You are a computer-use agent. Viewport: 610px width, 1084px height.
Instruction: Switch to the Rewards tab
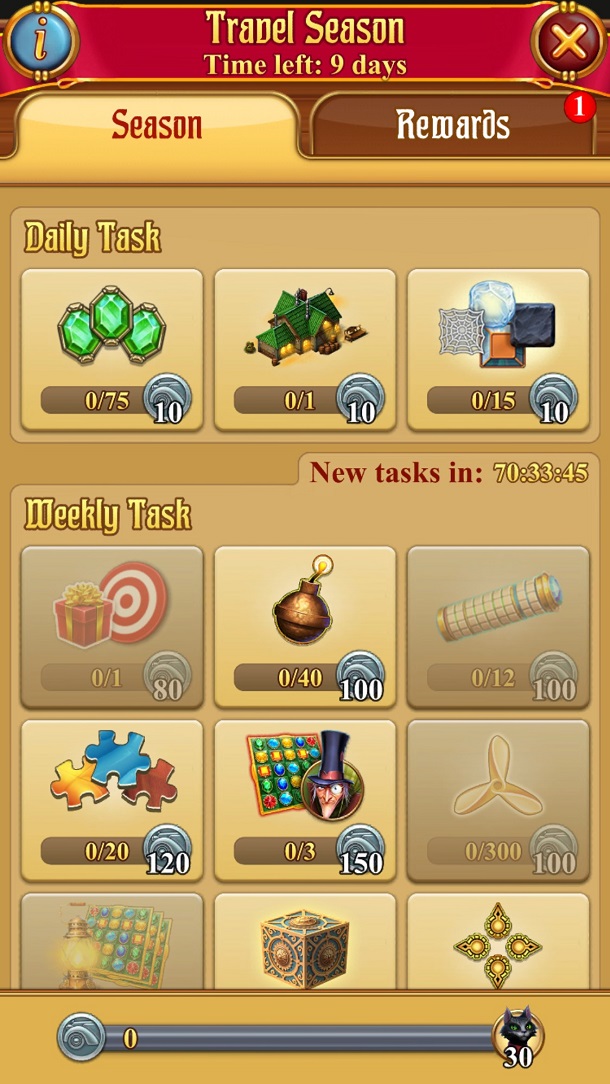pyautogui.click(x=452, y=126)
